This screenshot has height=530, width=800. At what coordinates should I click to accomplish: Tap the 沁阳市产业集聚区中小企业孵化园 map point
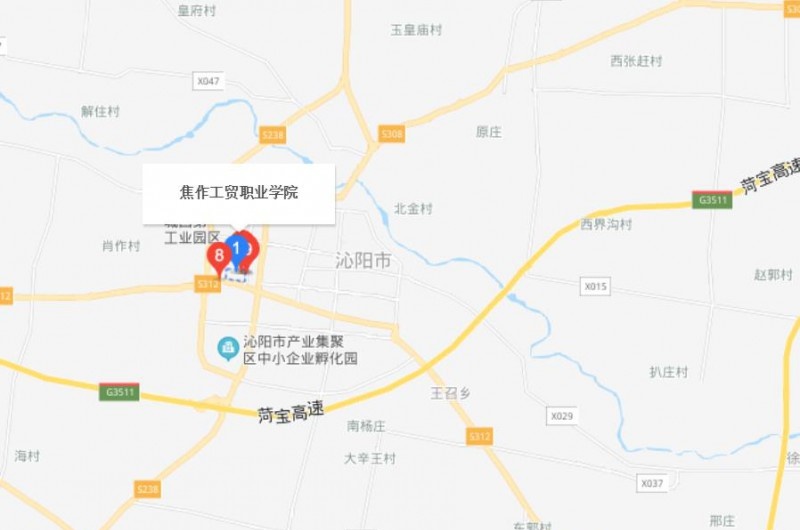(x=229, y=349)
